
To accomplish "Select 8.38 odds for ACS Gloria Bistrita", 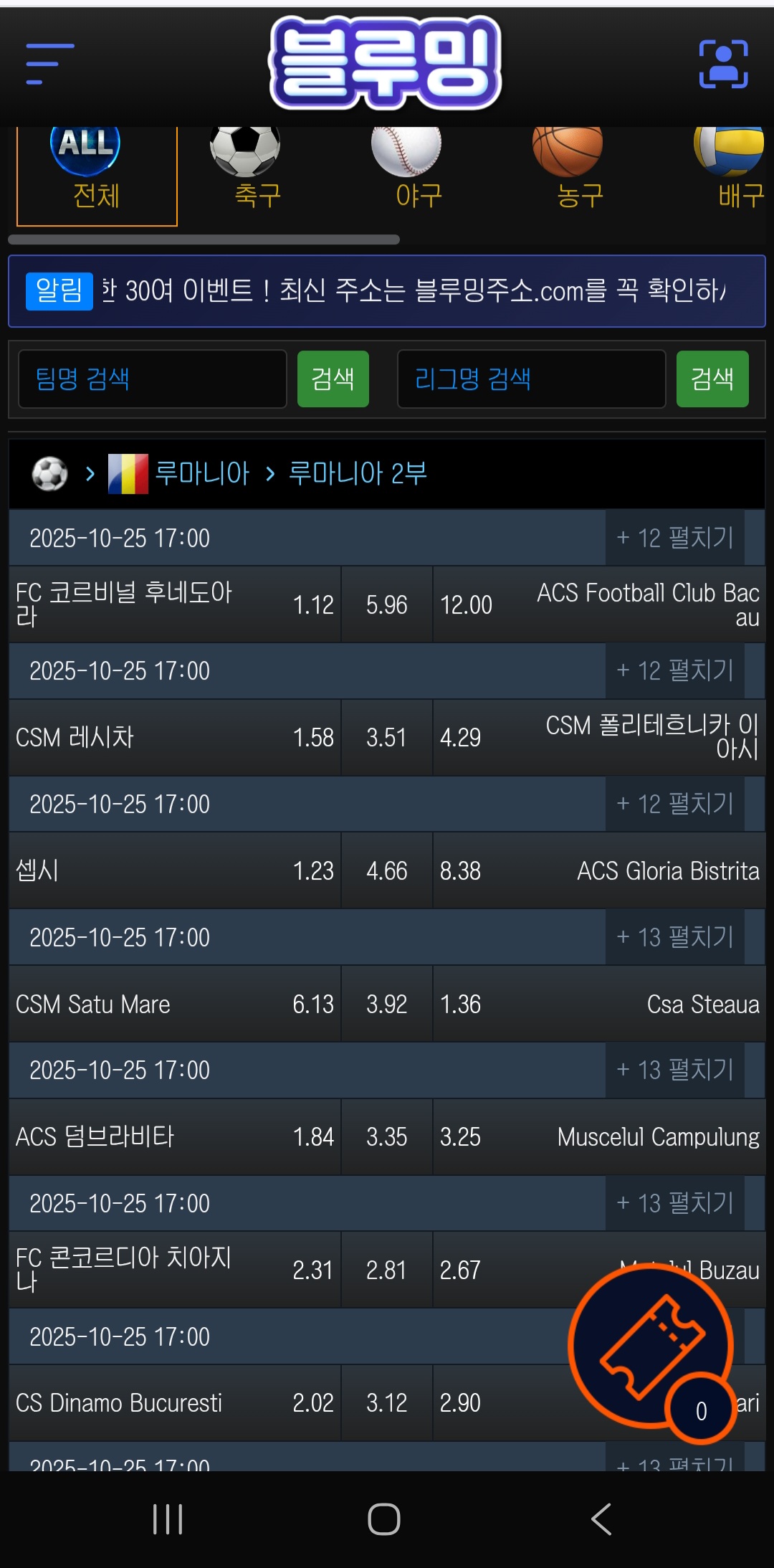I will tap(460, 871).
